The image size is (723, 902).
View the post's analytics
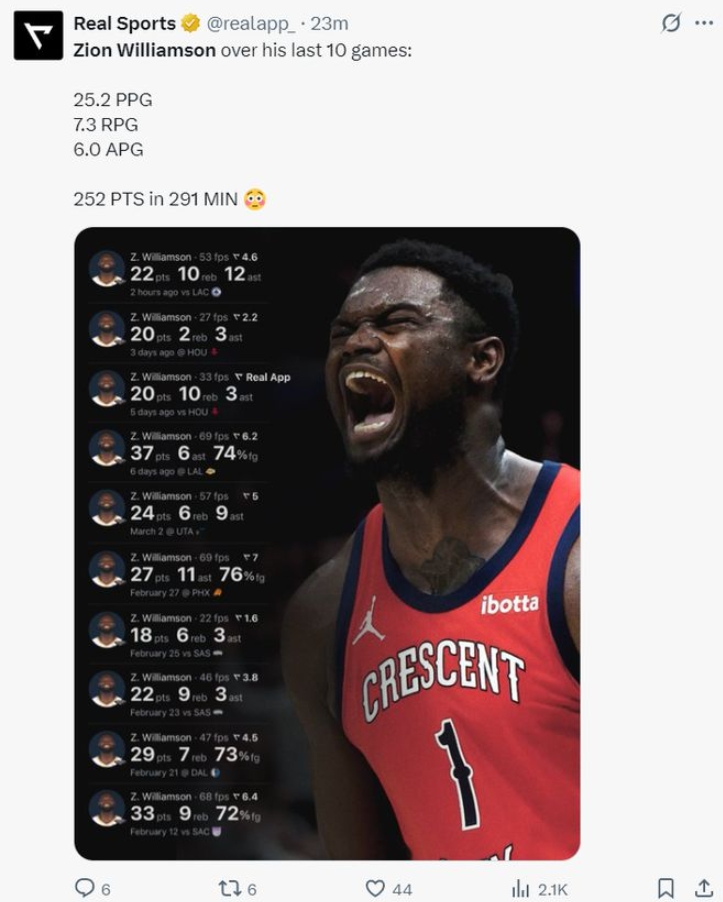pyautogui.click(x=521, y=888)
